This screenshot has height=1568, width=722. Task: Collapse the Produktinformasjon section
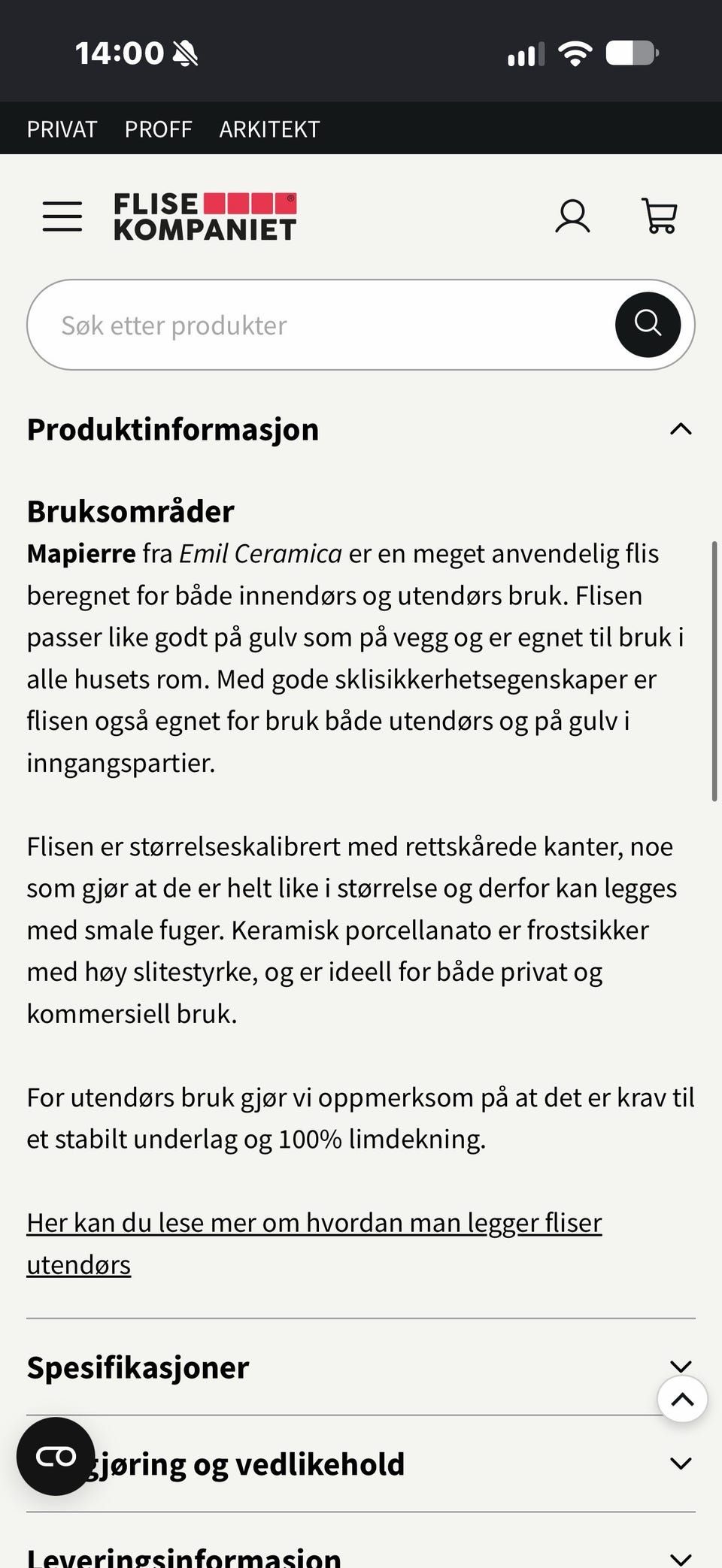(x=361, y=429)
